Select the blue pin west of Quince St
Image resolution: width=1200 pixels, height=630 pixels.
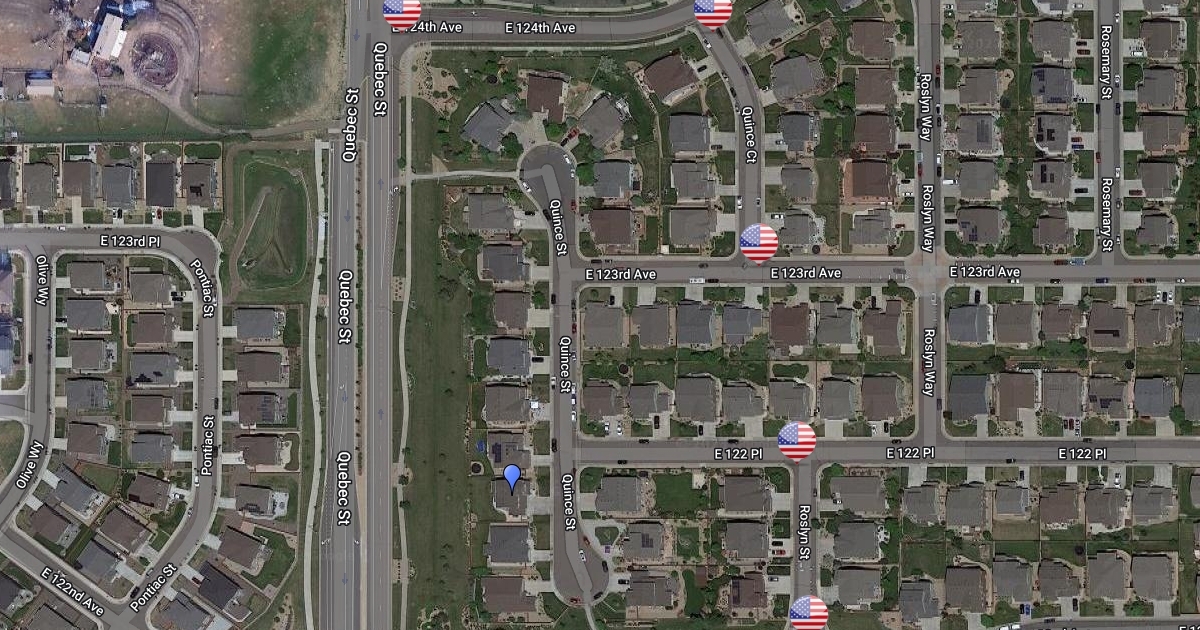pos(512,477)
